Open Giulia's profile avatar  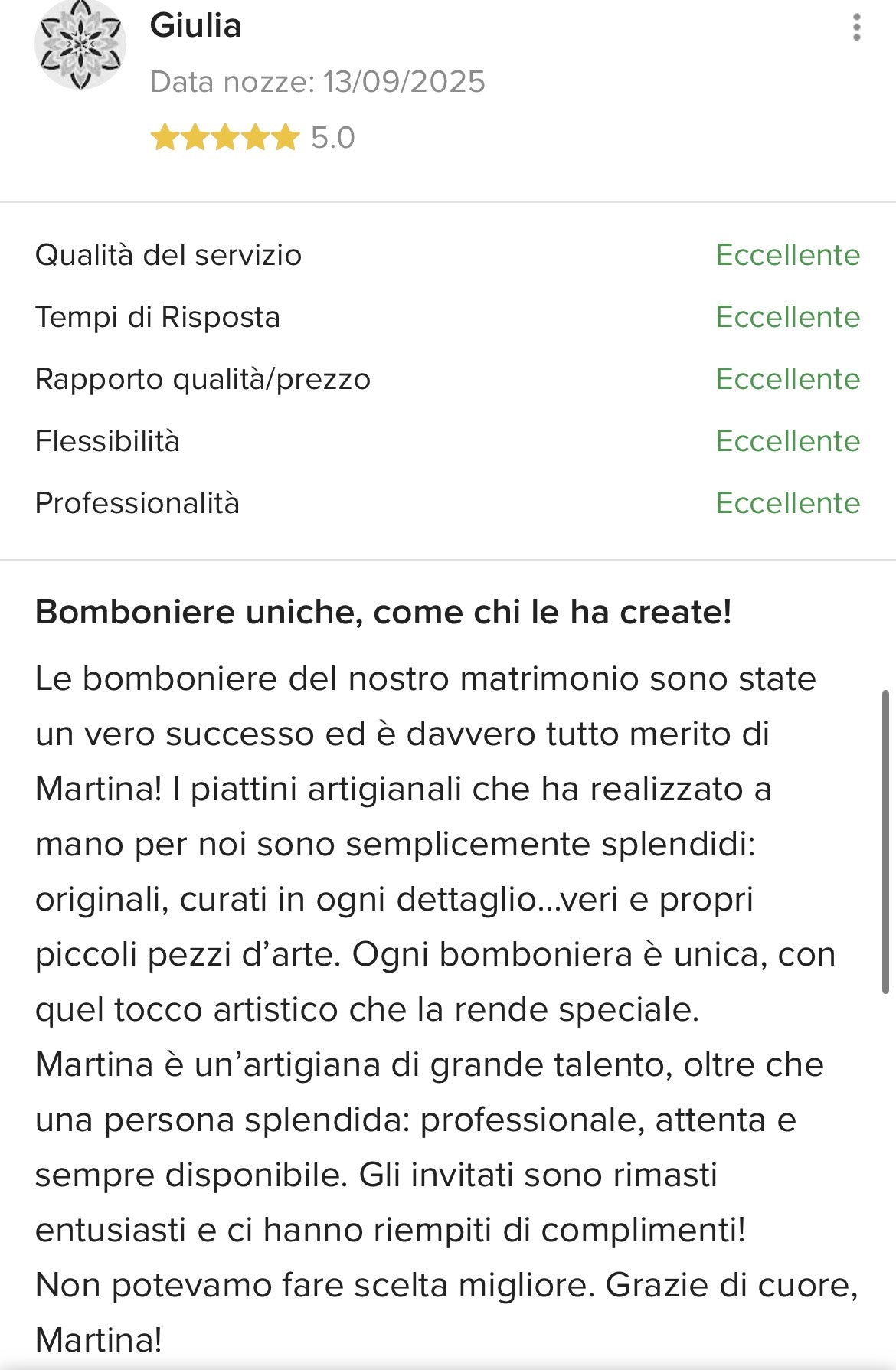coord(80,44)
